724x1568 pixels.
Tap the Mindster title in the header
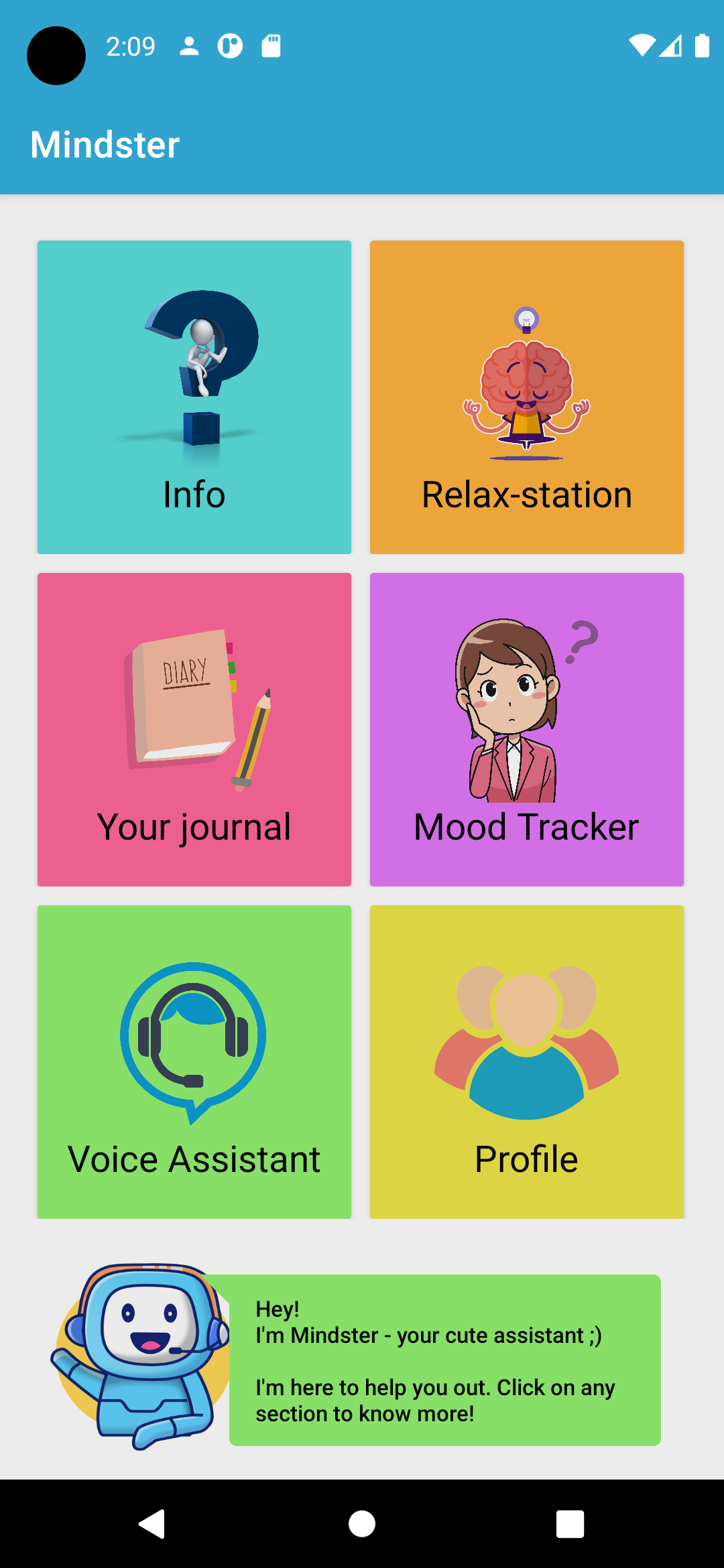coord(105,143)
